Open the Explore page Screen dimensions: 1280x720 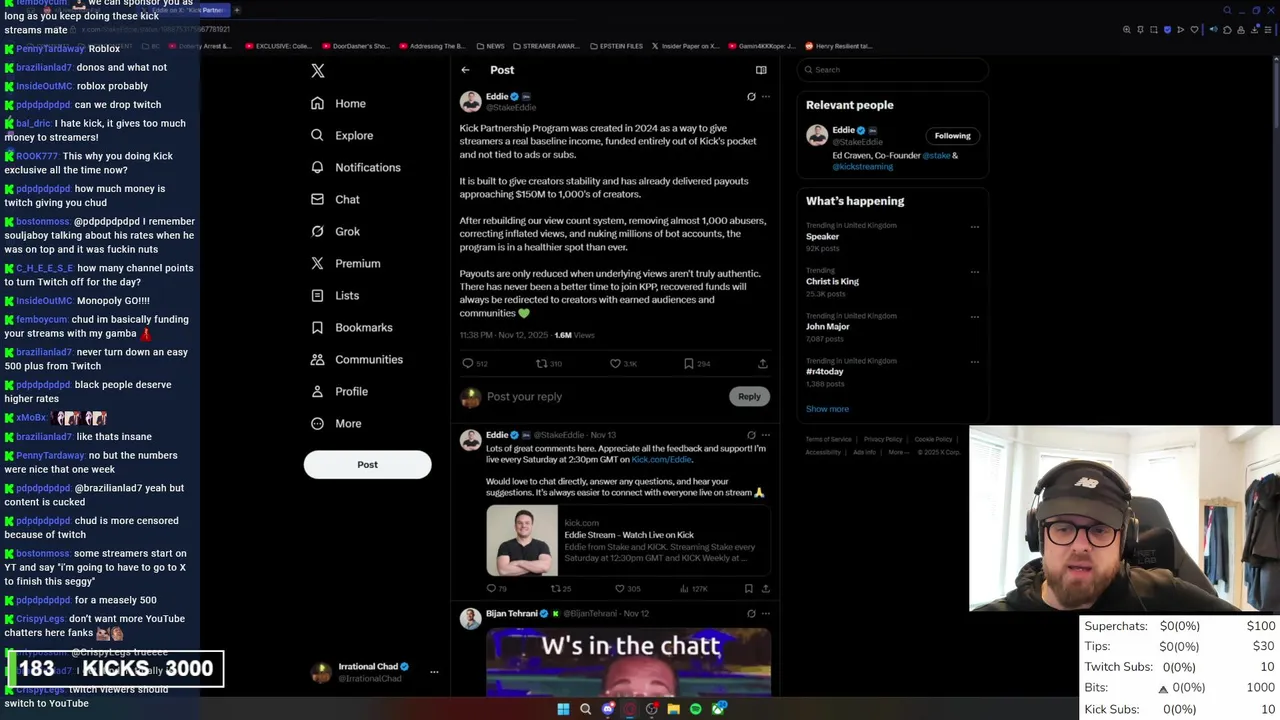tap(353, 135)
